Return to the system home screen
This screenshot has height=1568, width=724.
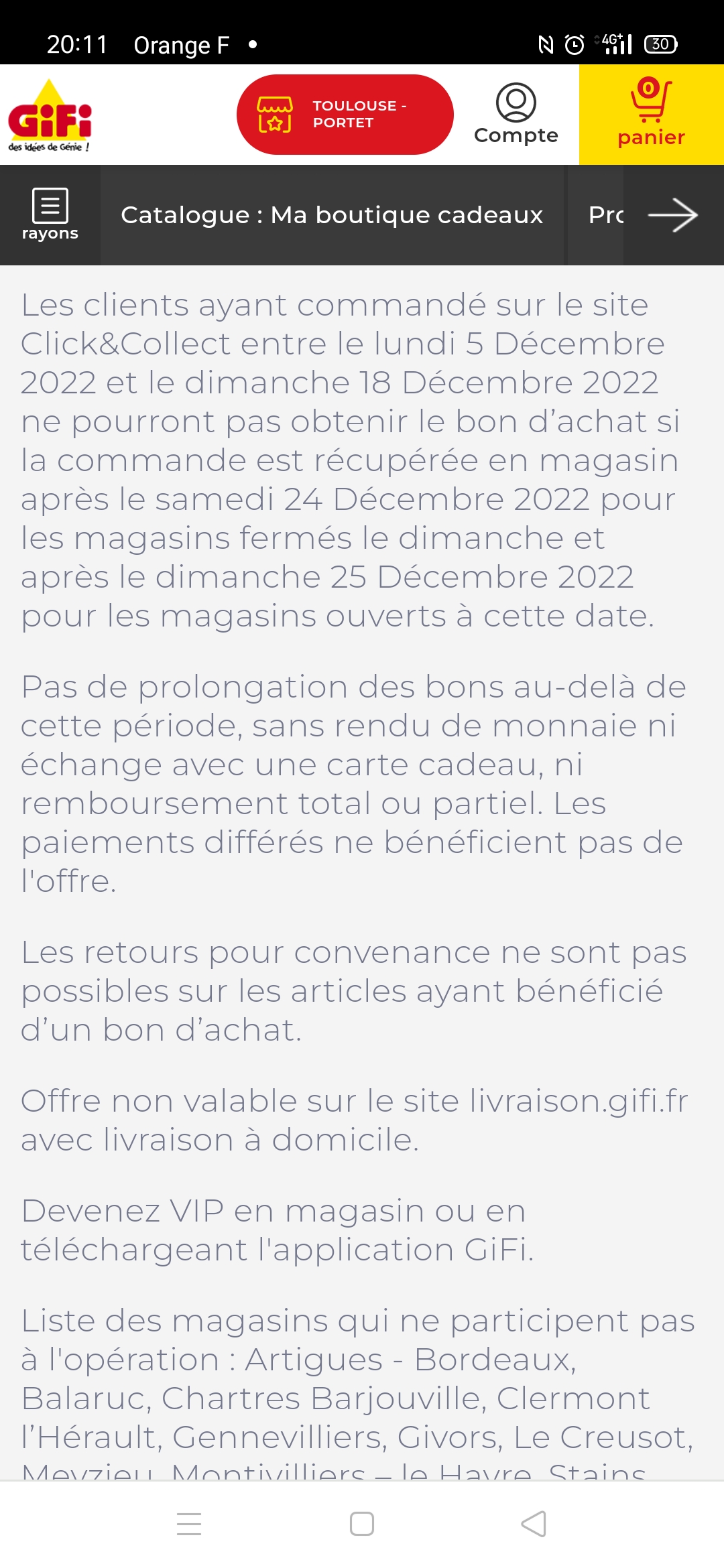[x=362, y=1524]
